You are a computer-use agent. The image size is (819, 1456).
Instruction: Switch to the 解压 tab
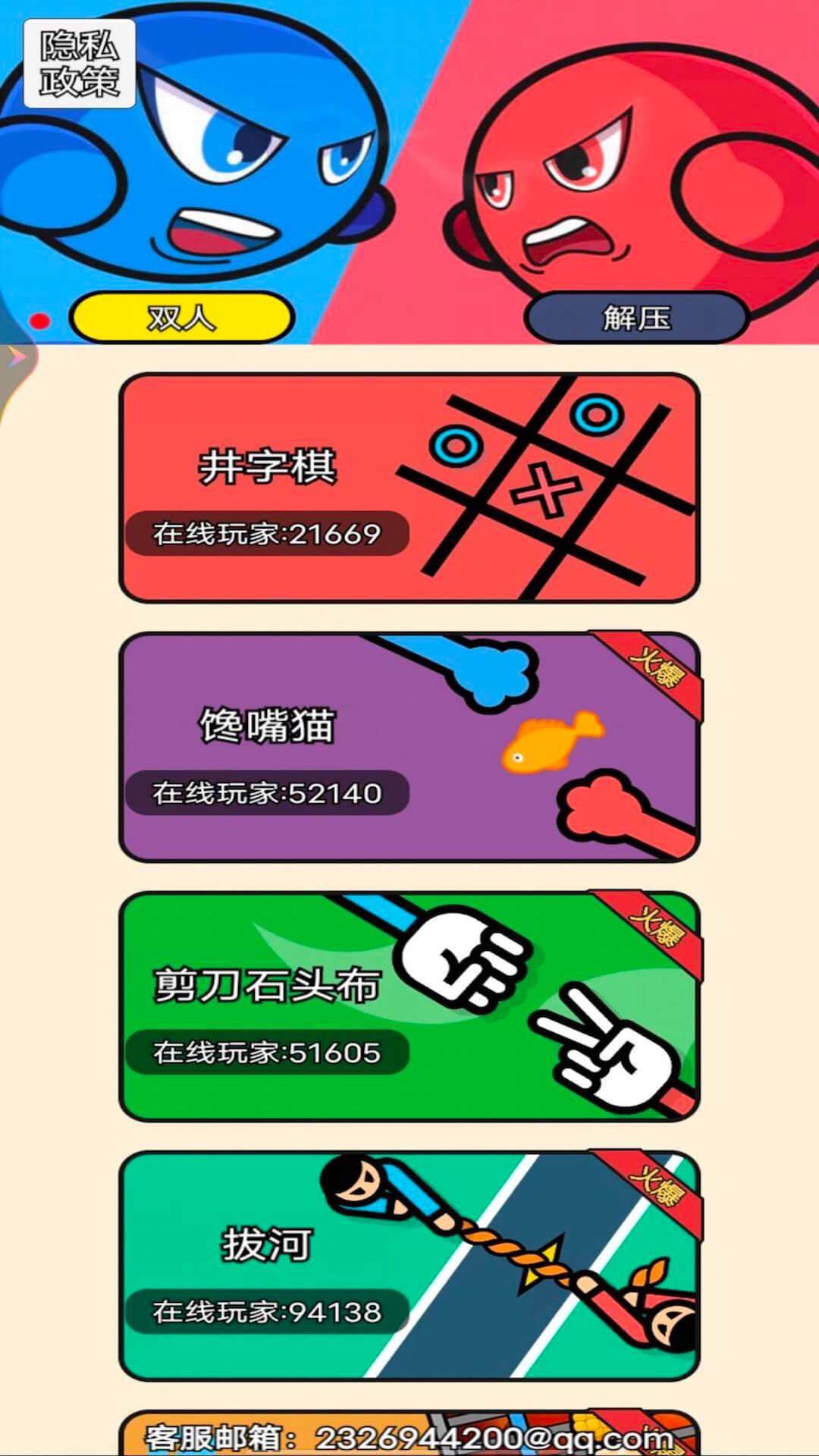636,318
